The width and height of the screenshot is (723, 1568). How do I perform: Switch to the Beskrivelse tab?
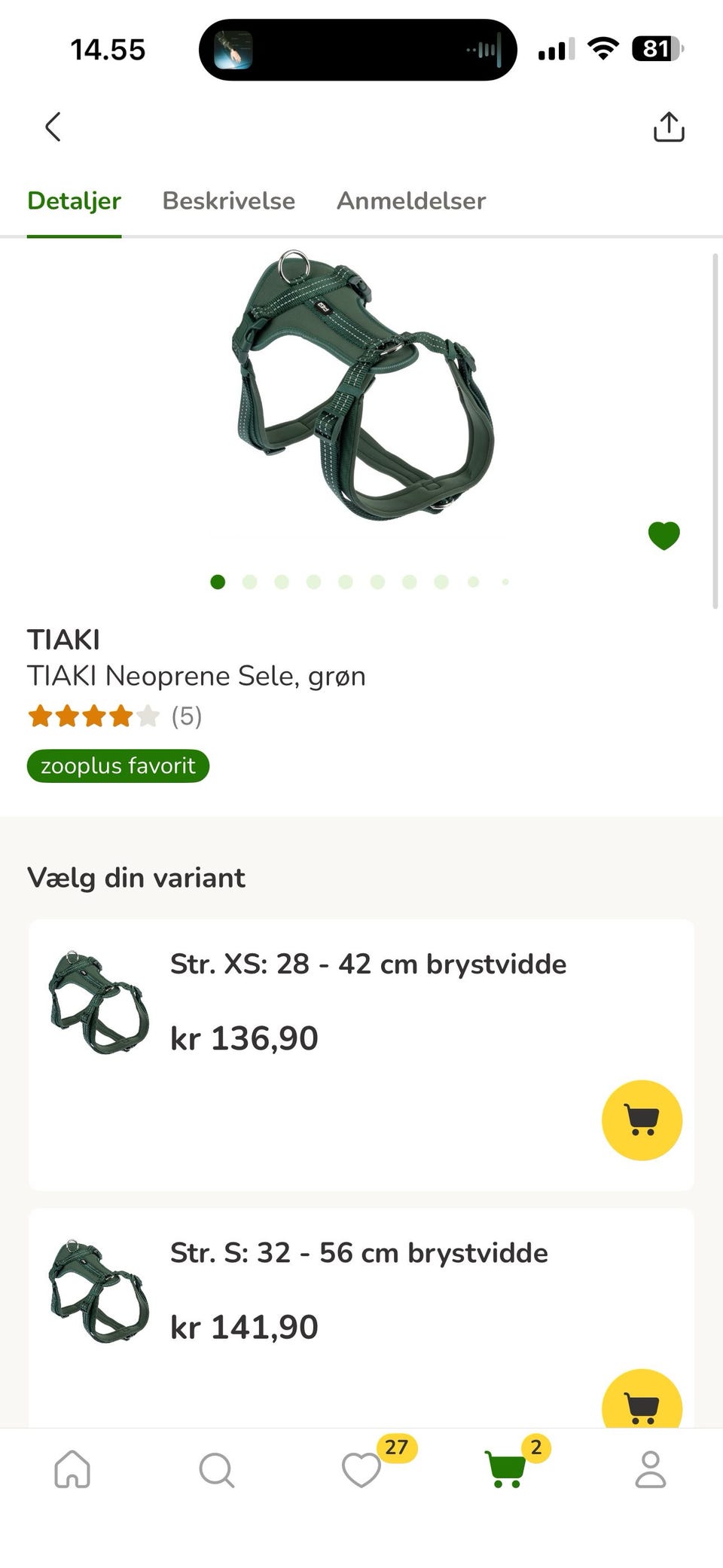tap(229, 200)
